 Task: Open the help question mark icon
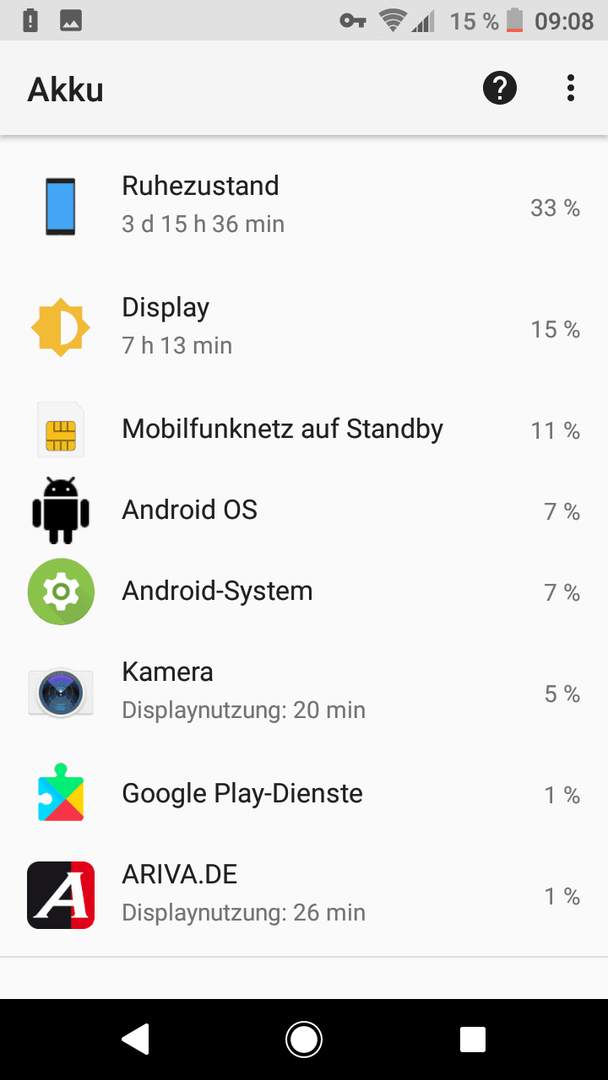point(499,88)
